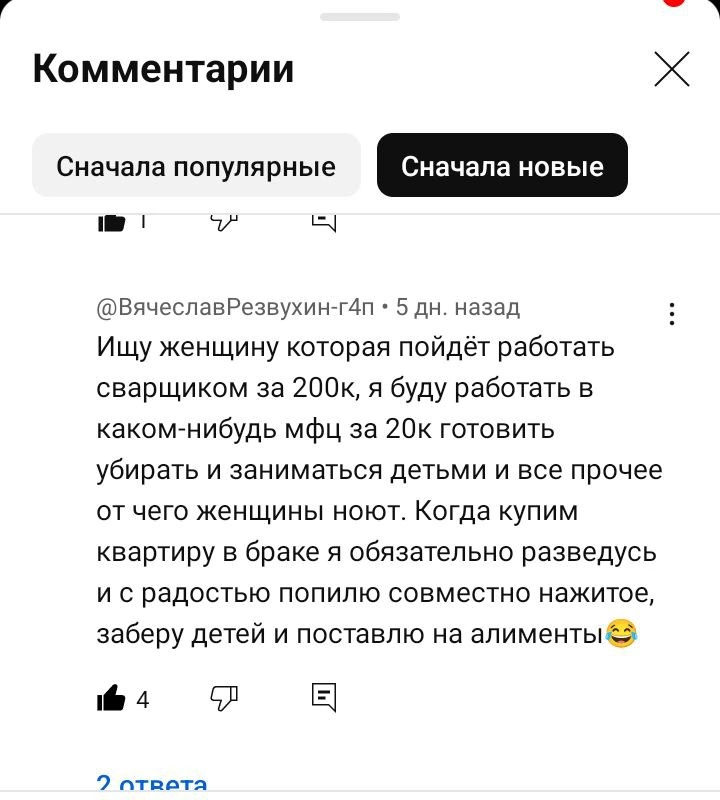Like ВячеславРезвухин's comment with 4 likes
This screenshot has height=800, width=720.
(x=111, y=698)
